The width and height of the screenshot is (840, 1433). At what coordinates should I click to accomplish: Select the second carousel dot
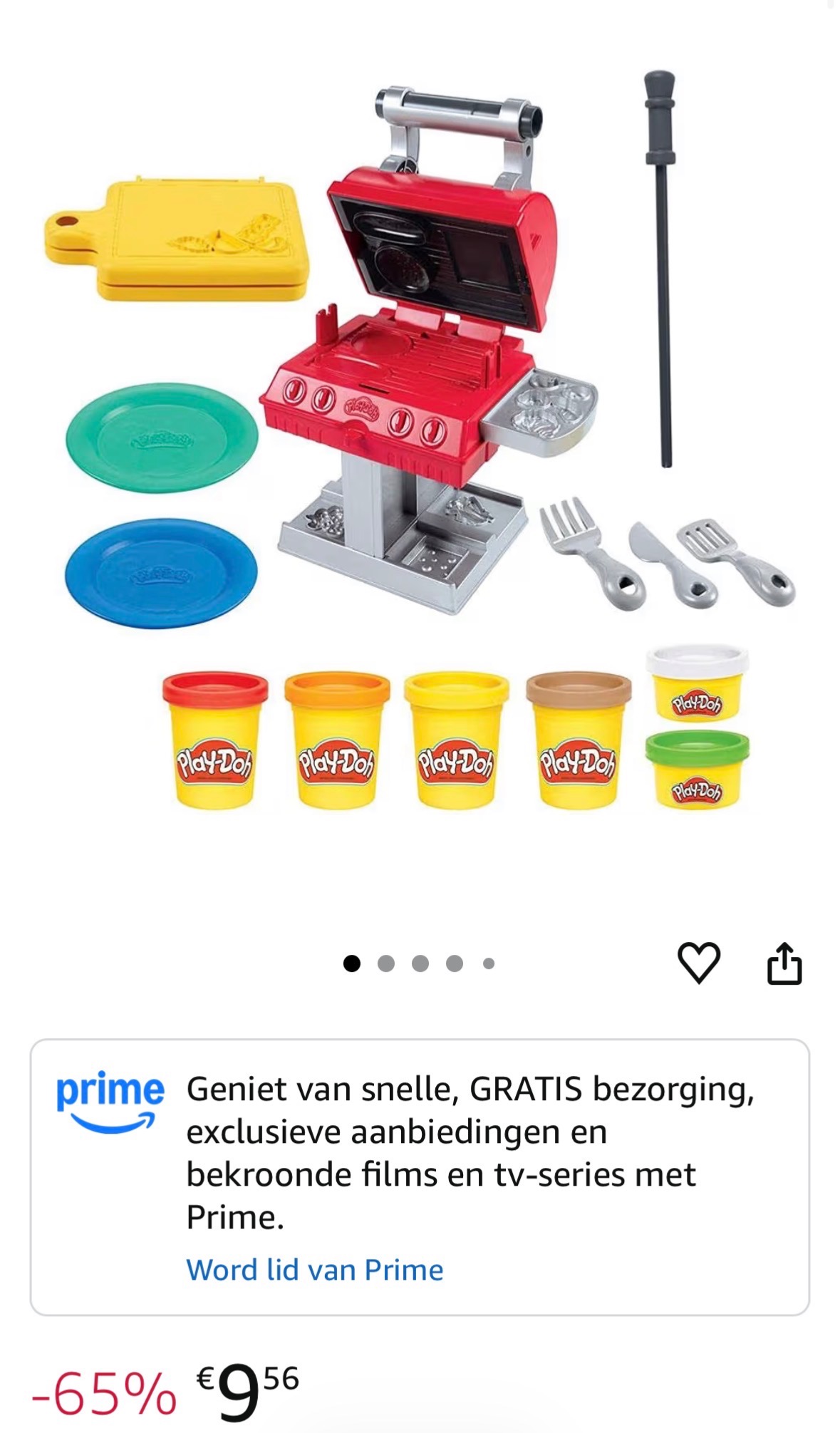(385, 962)
